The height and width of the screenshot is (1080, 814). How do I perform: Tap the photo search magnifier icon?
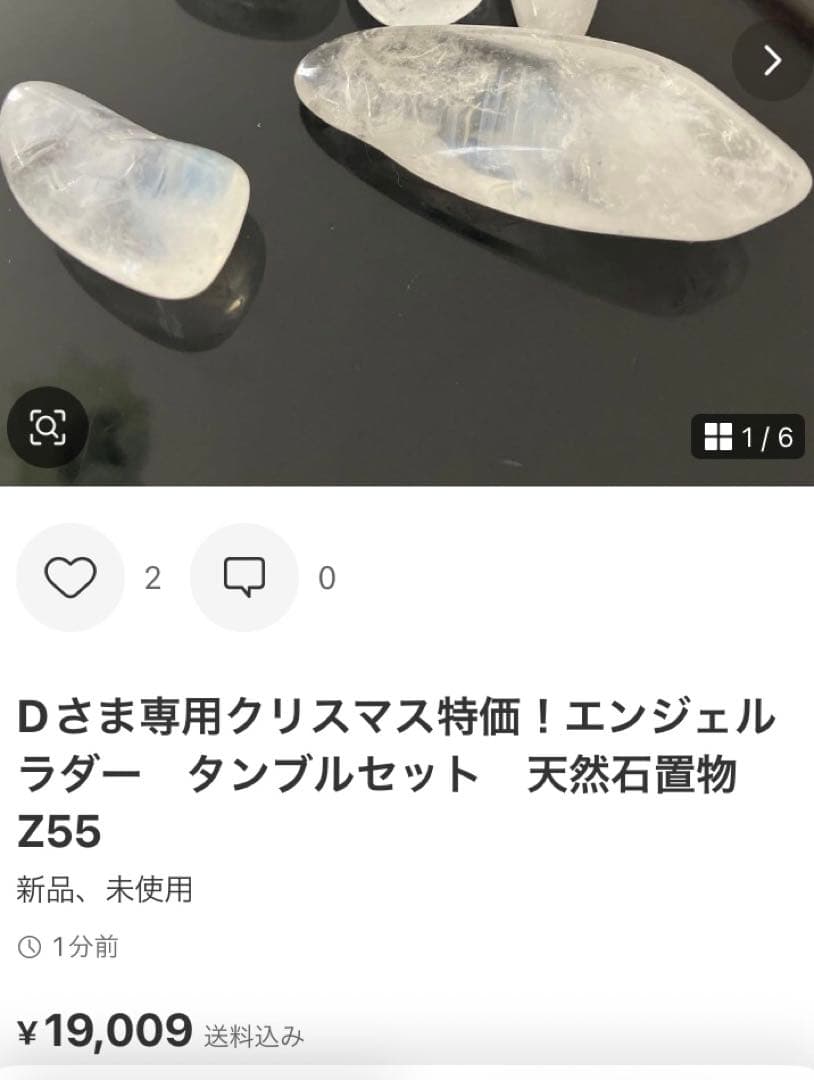pos(47,428)
